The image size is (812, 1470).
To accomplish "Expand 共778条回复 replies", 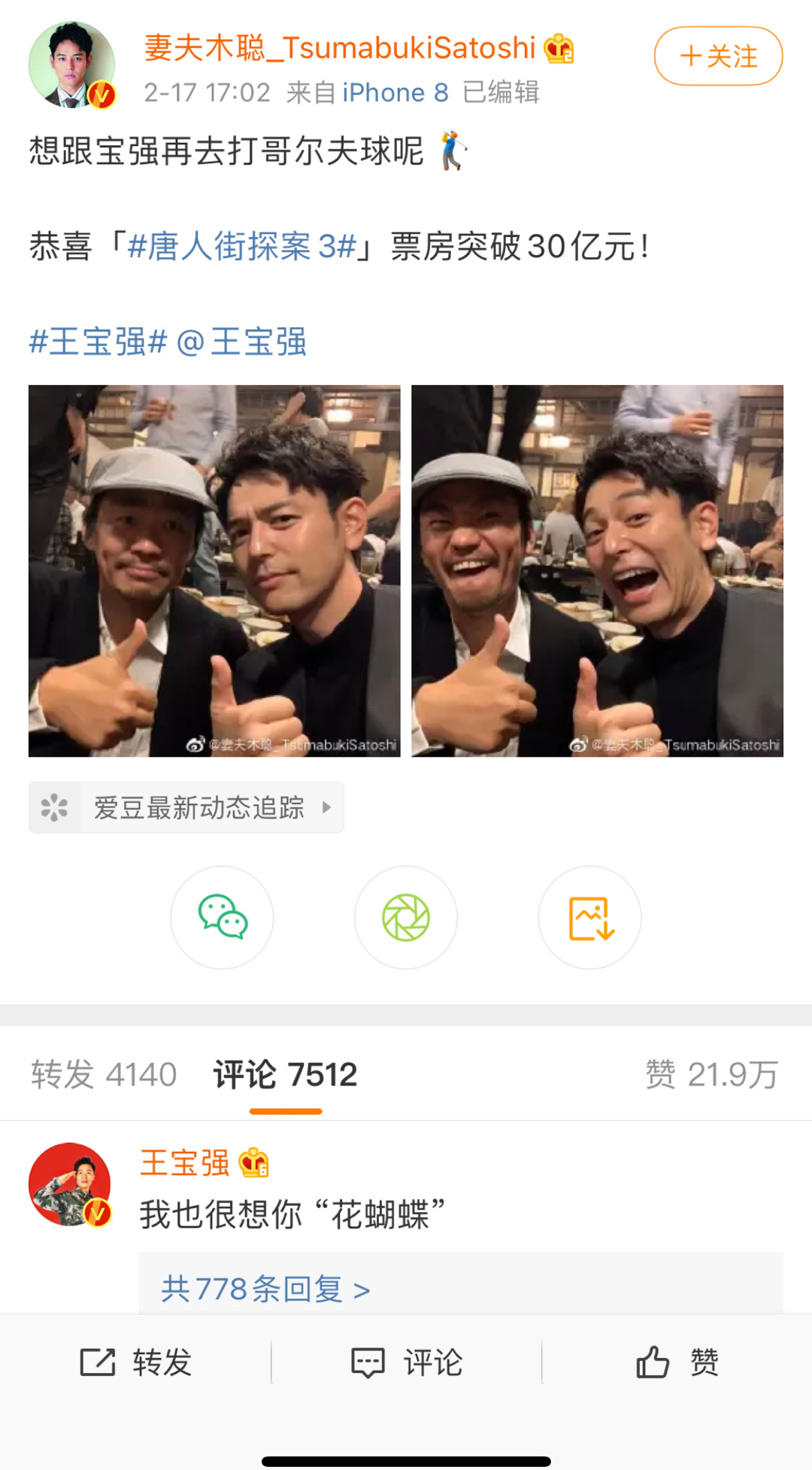I will coord(265,1289).
